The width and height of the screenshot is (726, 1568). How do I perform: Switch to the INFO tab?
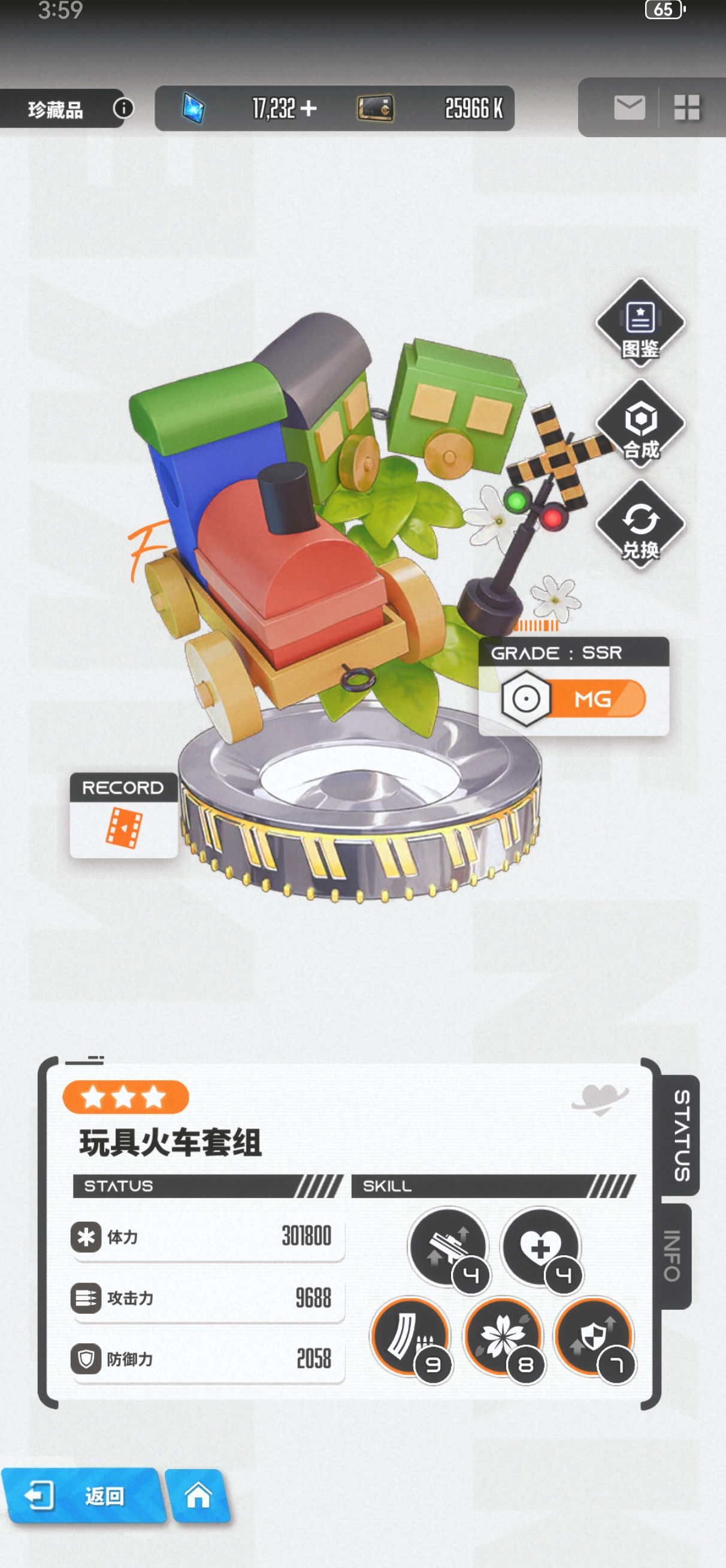(673, 1255)
